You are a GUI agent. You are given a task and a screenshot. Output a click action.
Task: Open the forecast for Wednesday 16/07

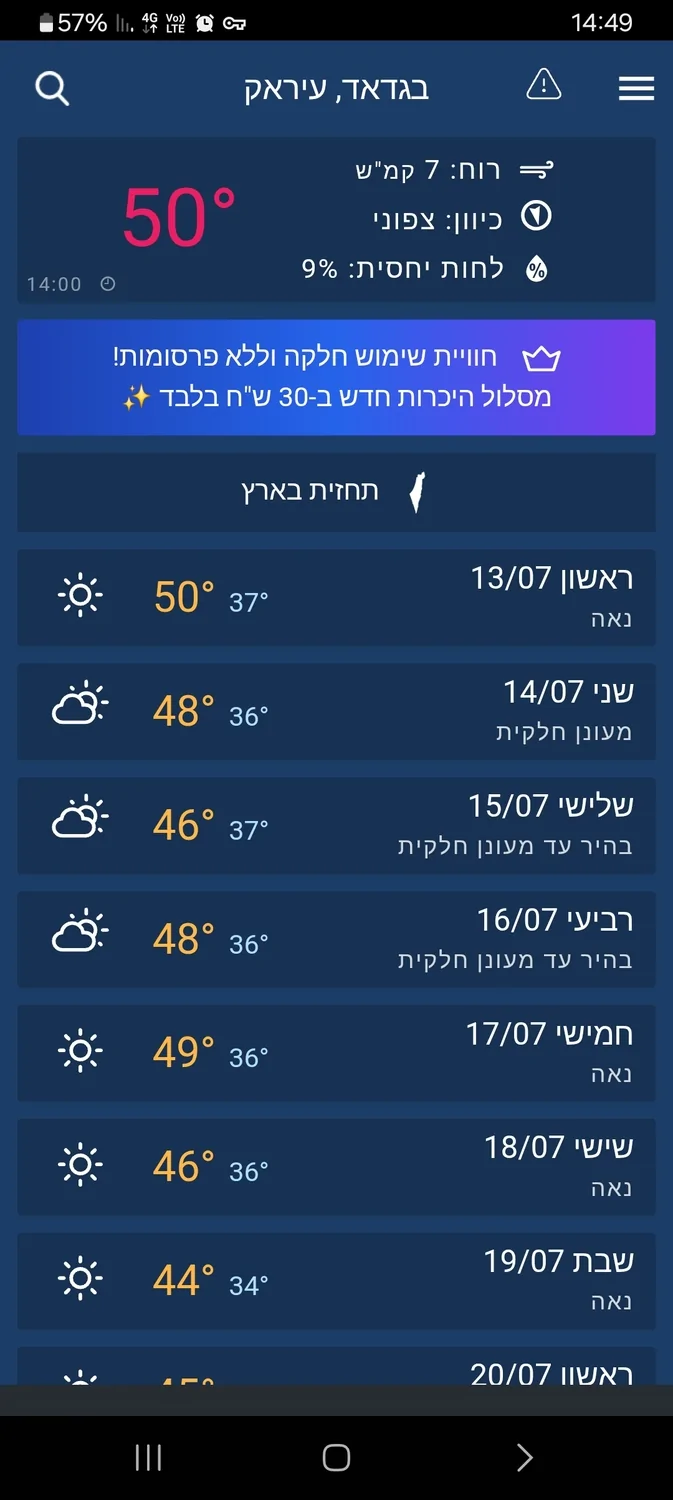coord(336,939)
